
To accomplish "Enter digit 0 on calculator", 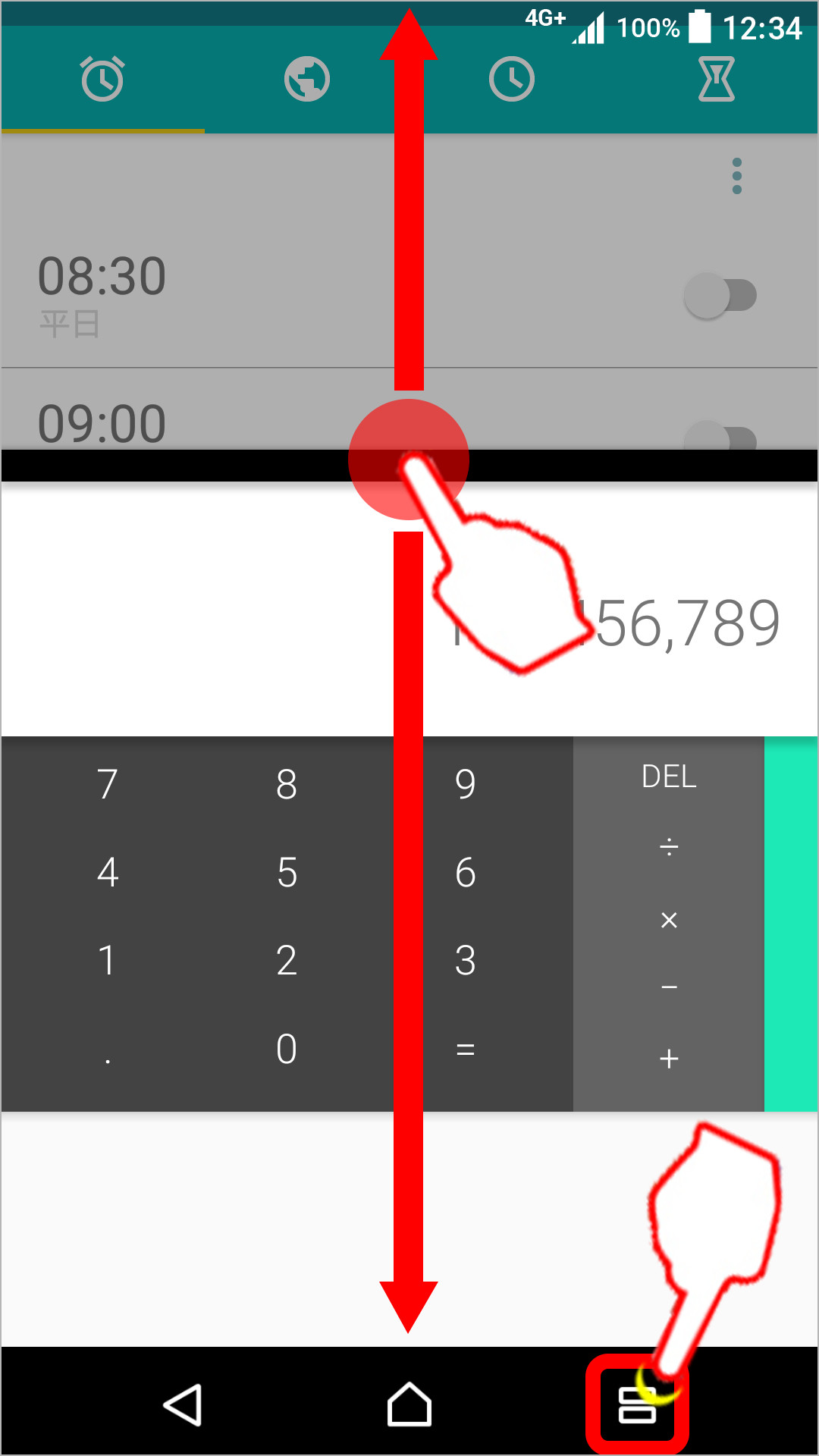I will point(287,1049).
